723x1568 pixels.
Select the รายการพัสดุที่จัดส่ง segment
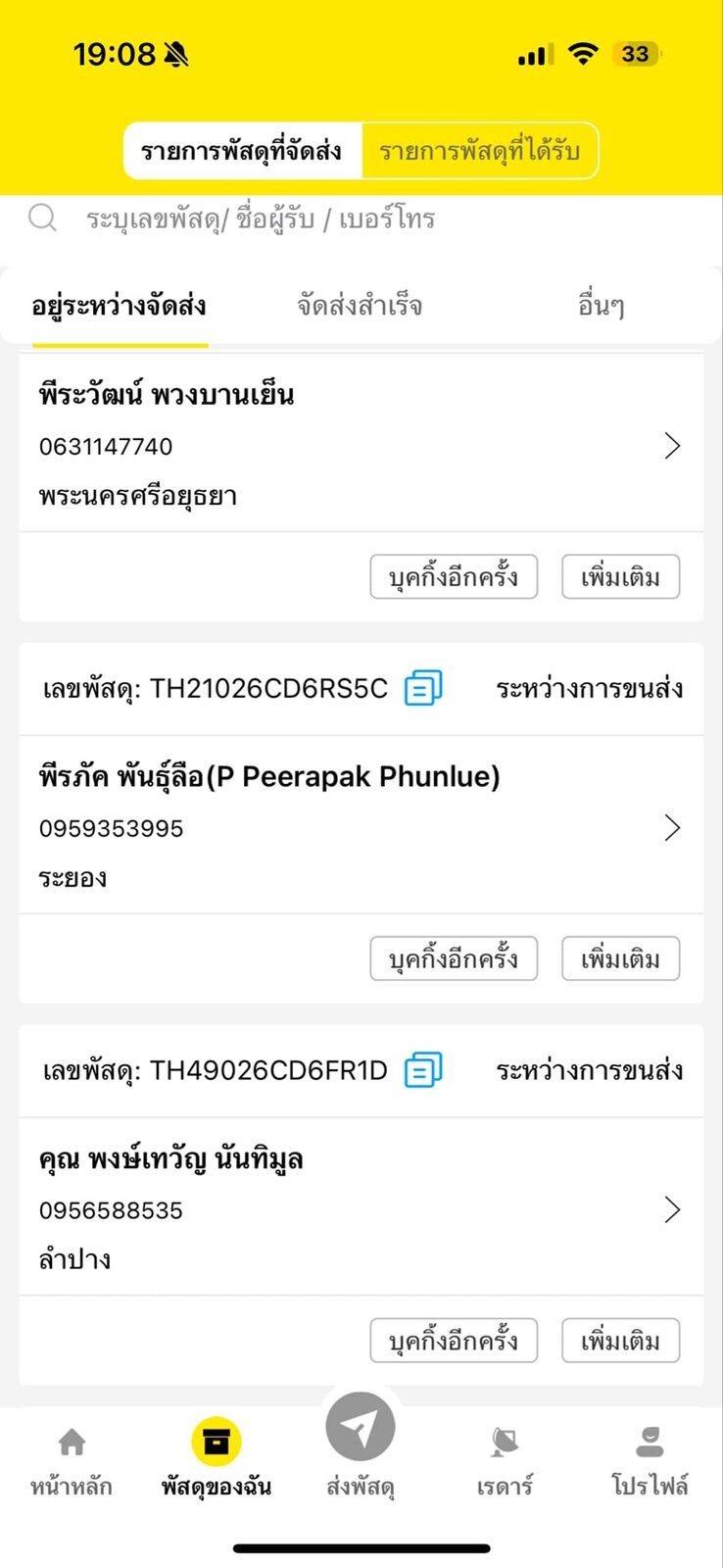tap(242, 151)
